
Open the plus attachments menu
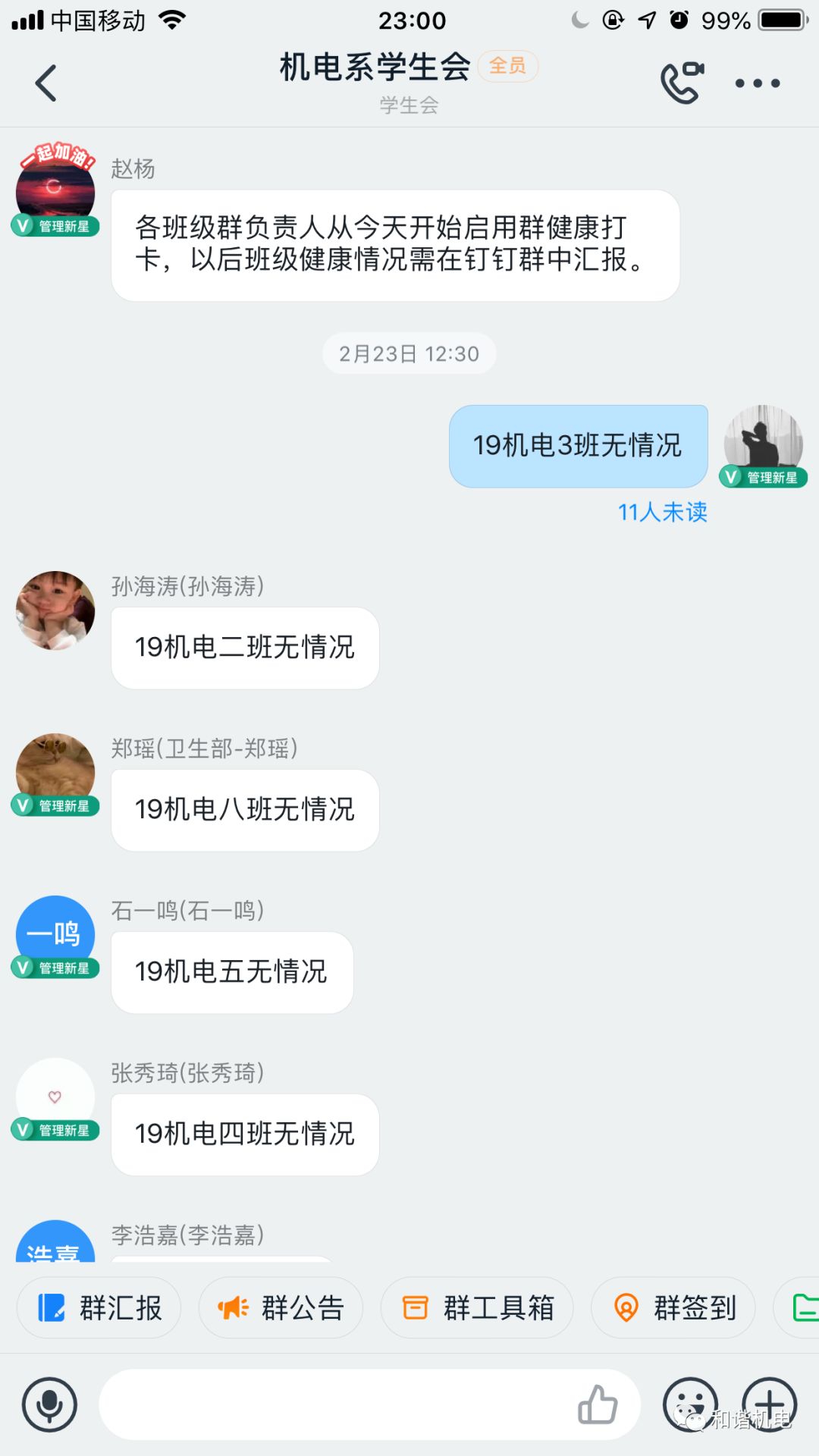point(769,1404)
